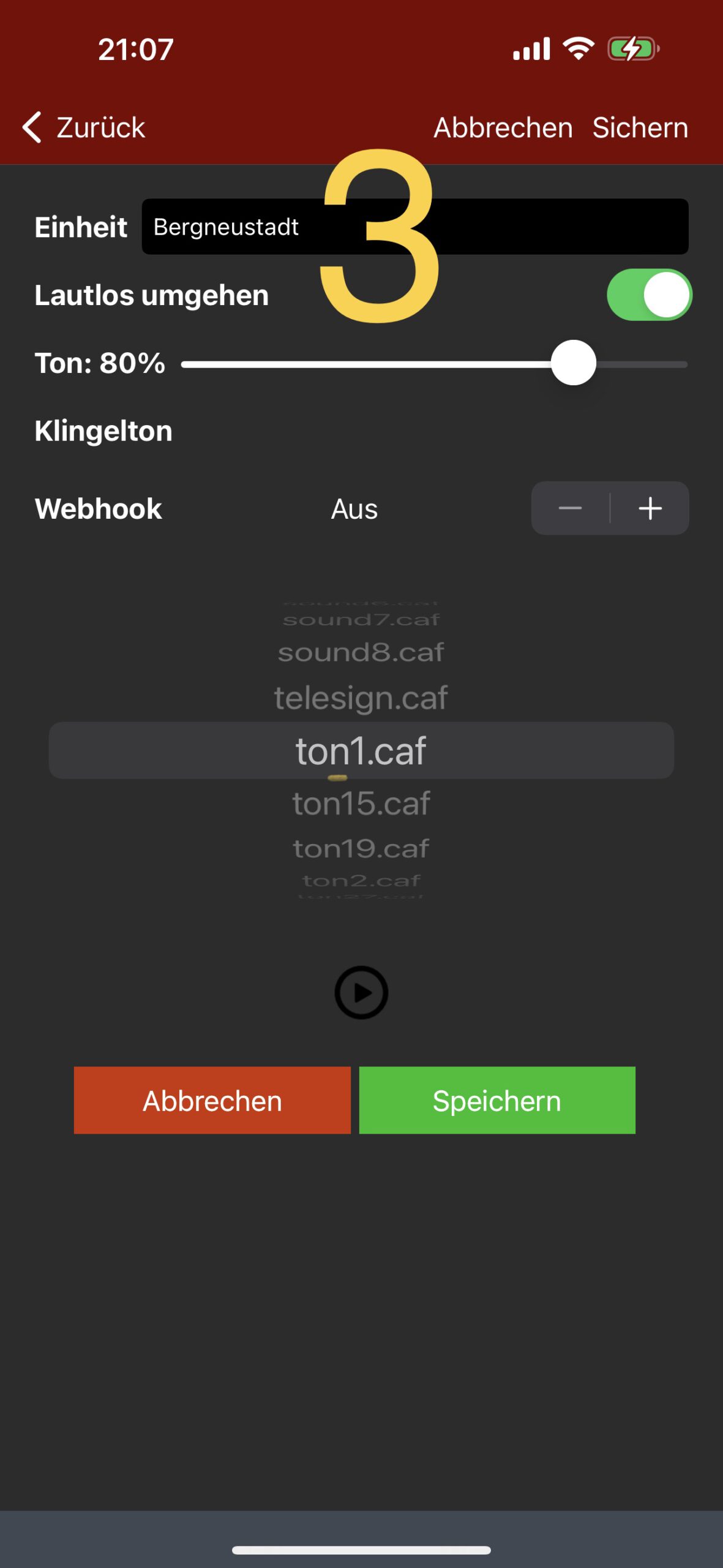Image resolution: width=723 pixels, height=1568 pixels.
Task: Decrease Webhook with the minus button
Action: point(570,508)
